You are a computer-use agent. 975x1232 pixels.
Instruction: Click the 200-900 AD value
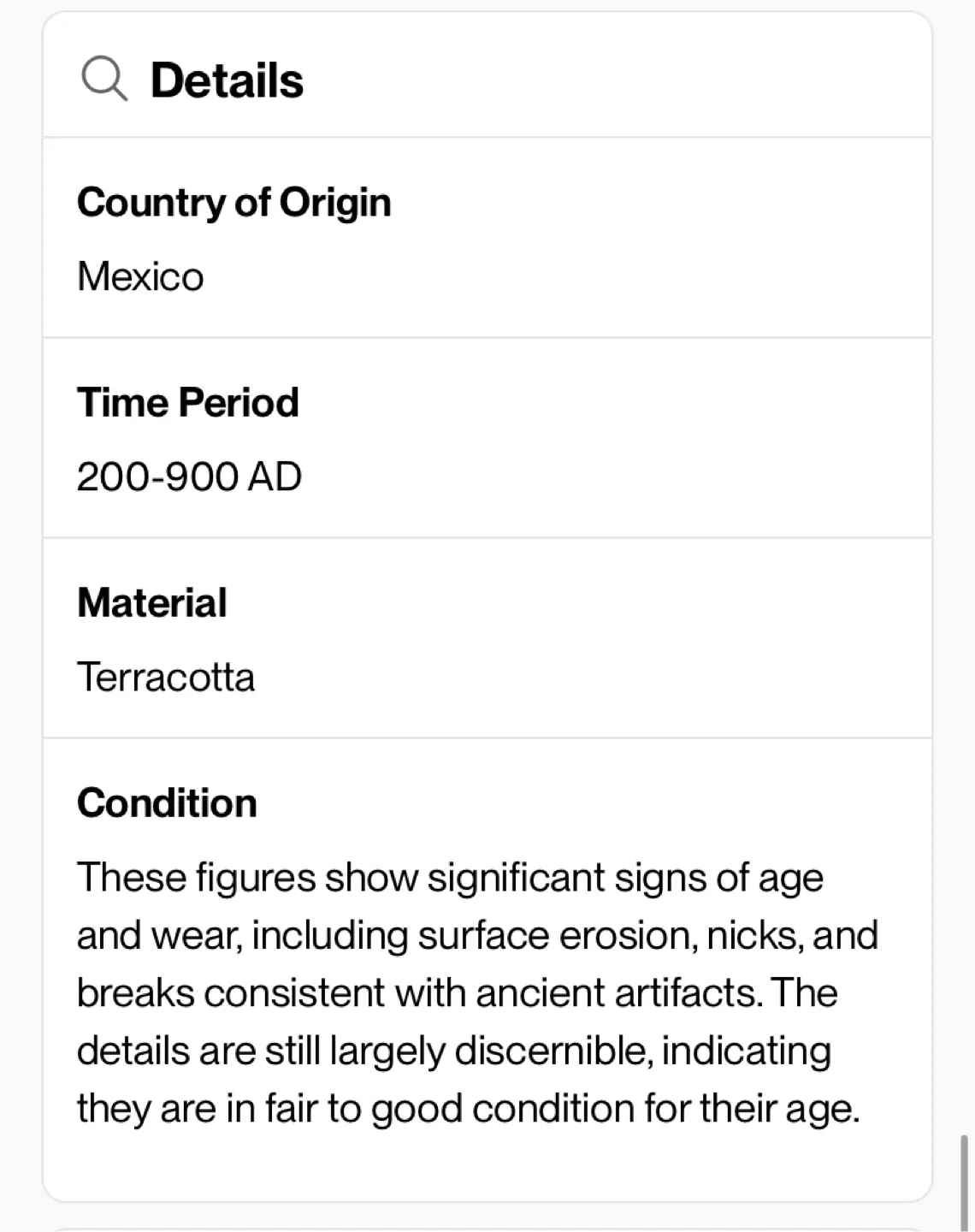coord(190,477)
